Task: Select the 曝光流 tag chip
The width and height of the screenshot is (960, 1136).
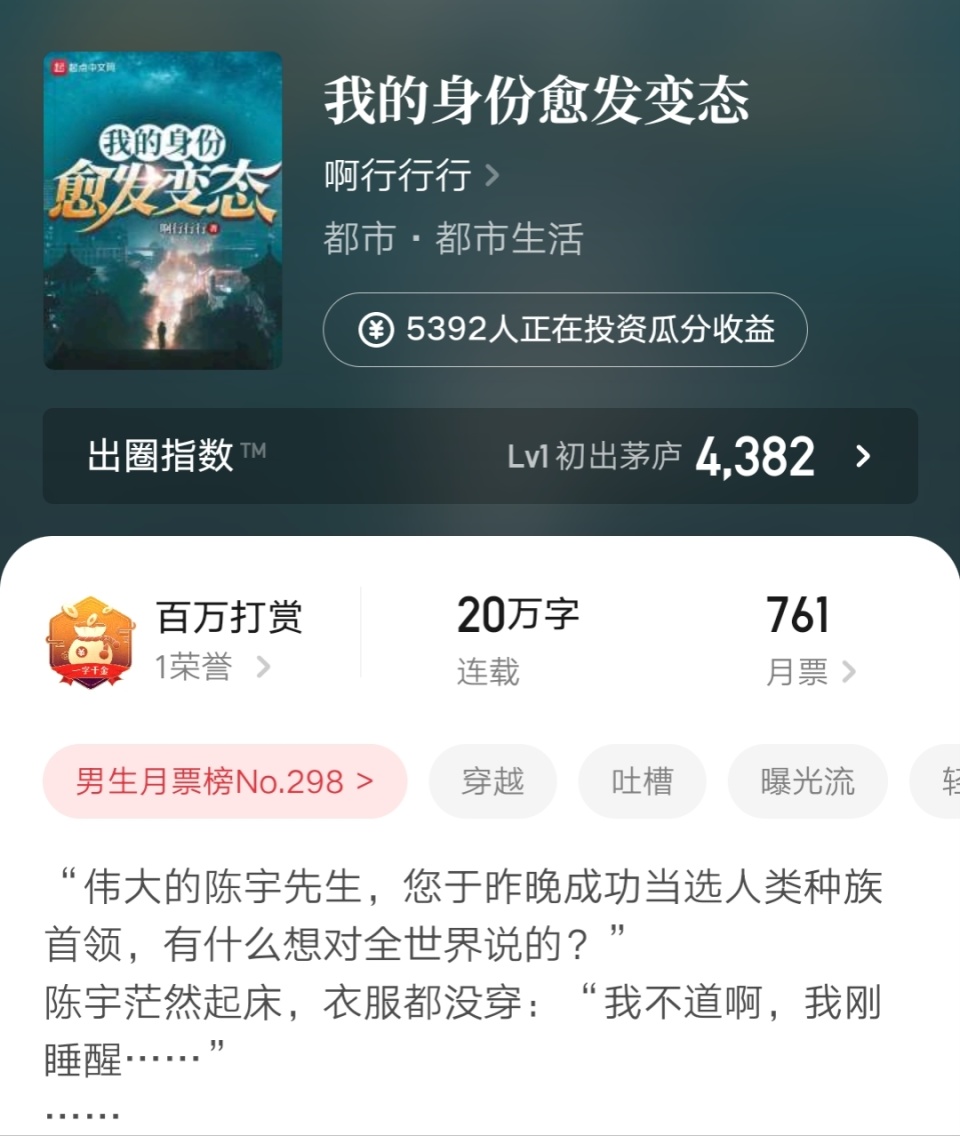Action: [x=808, y=781]
